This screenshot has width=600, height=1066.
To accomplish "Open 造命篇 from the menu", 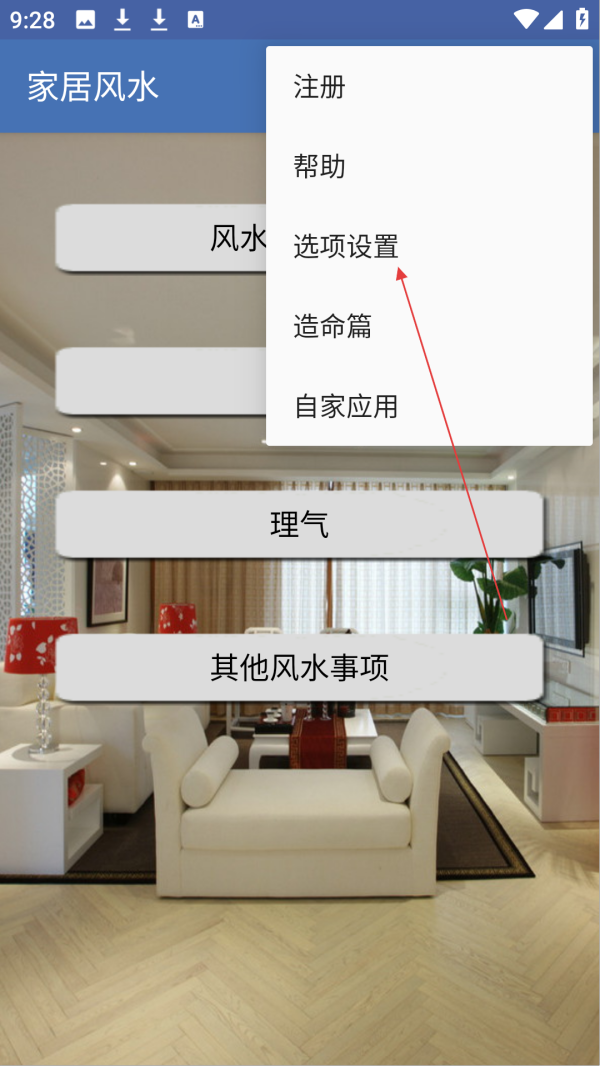I will pos(429,326).
